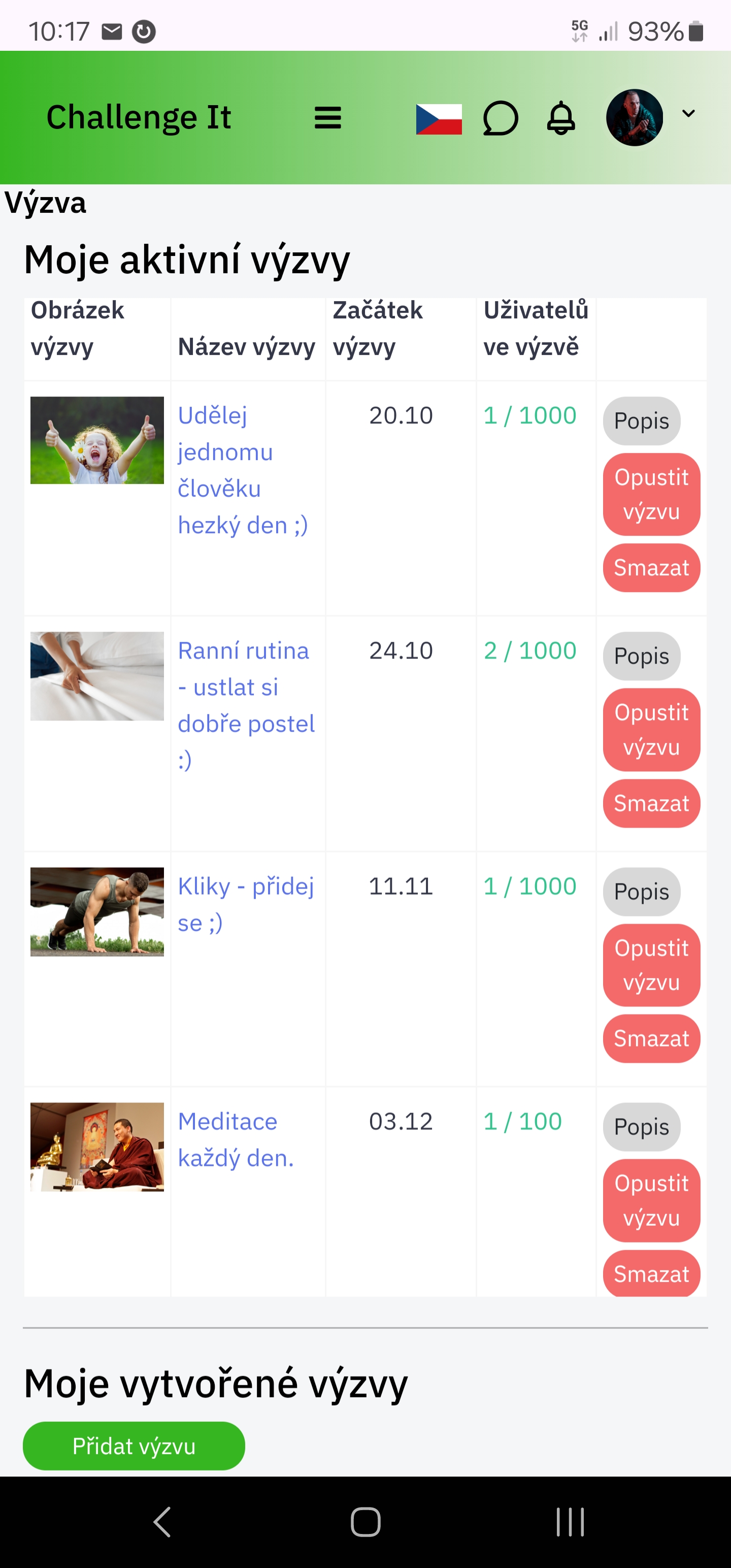The height and width of the screenshot is (1568, 731).
Task: Open the notifications bell
Action: coord(560,118)
